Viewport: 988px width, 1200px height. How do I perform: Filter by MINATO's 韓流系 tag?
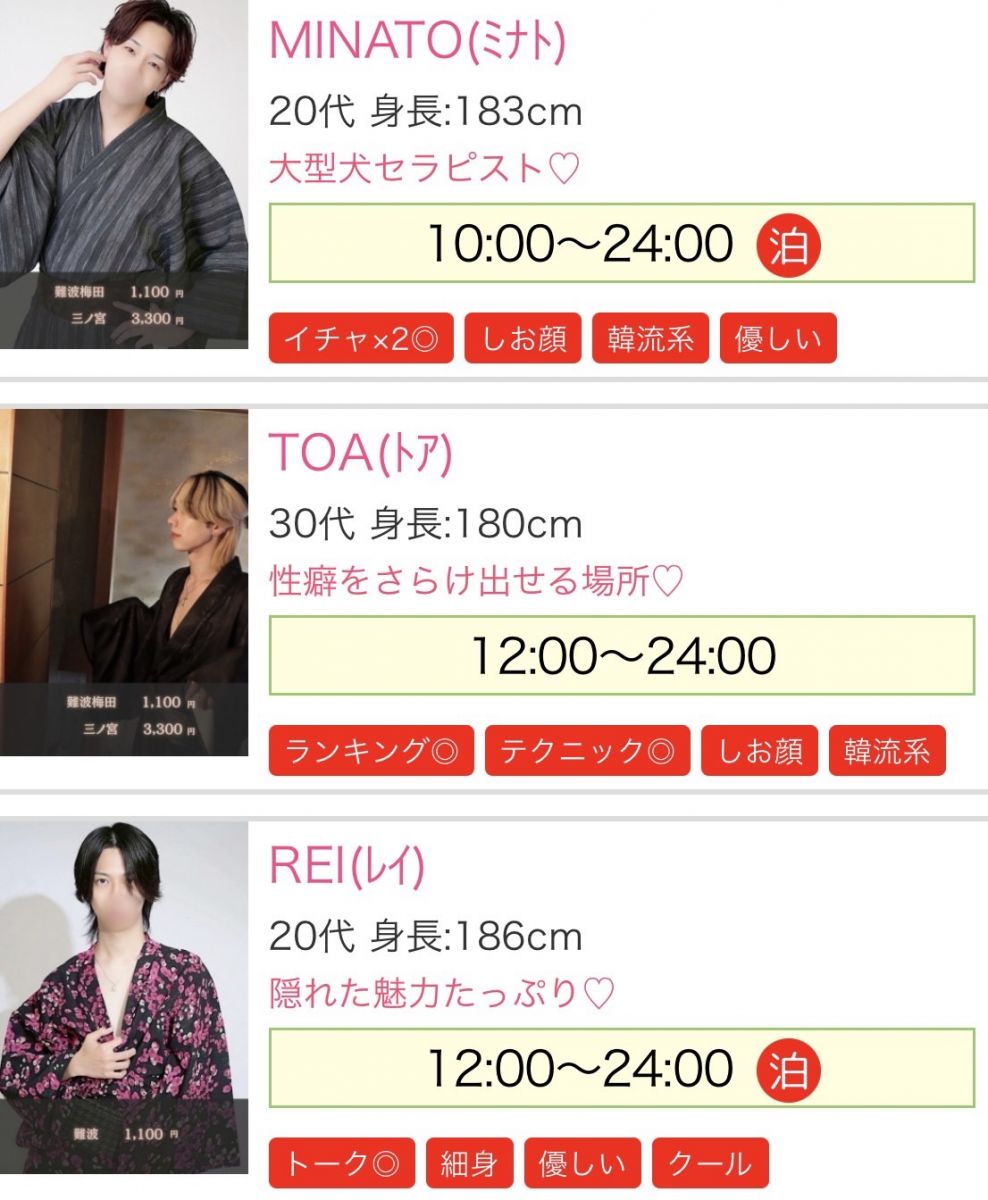point(650,339)
